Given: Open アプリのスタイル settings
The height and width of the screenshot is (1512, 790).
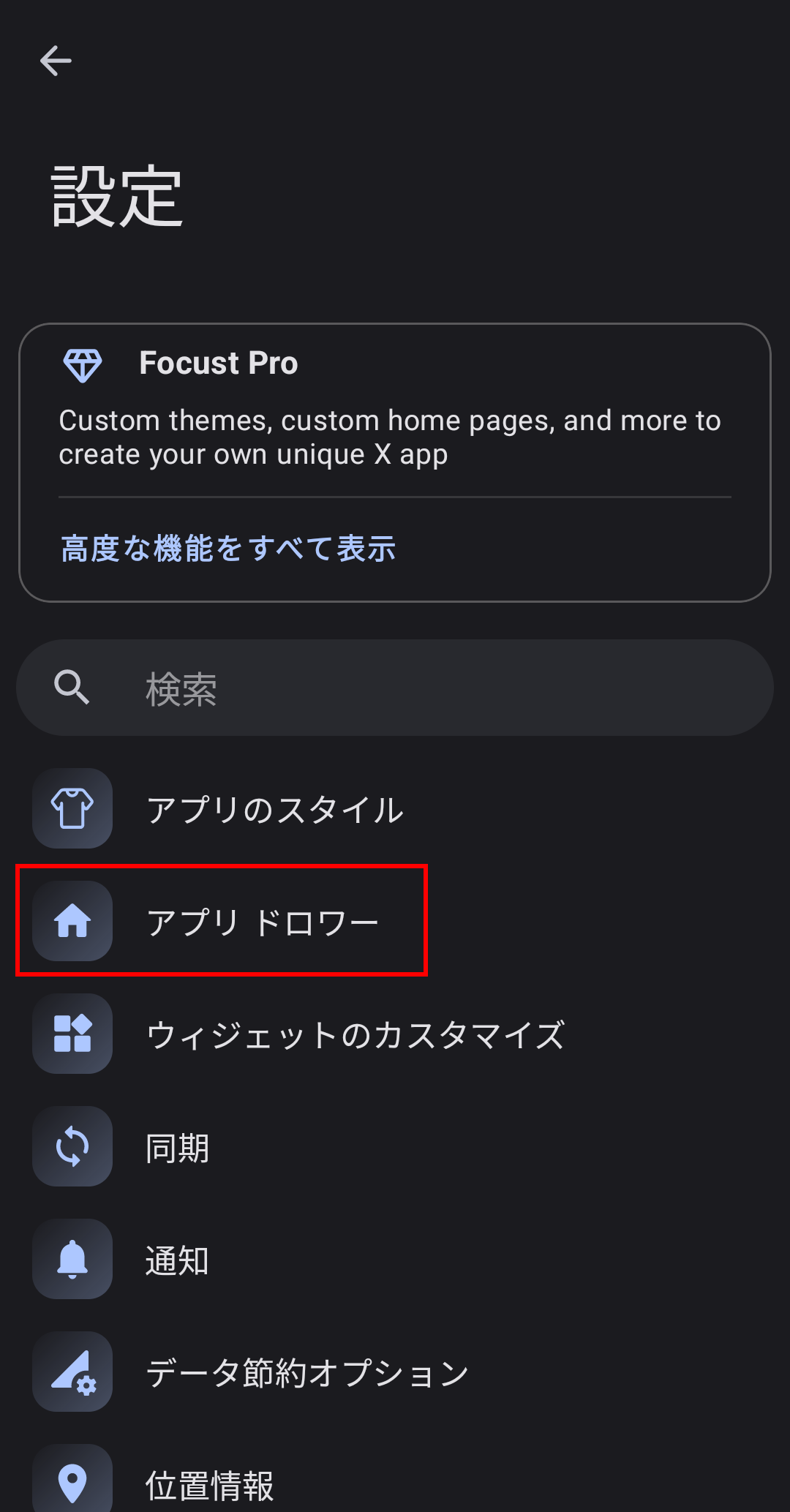Looking at the screenshot, I should (x=275, y=809).
